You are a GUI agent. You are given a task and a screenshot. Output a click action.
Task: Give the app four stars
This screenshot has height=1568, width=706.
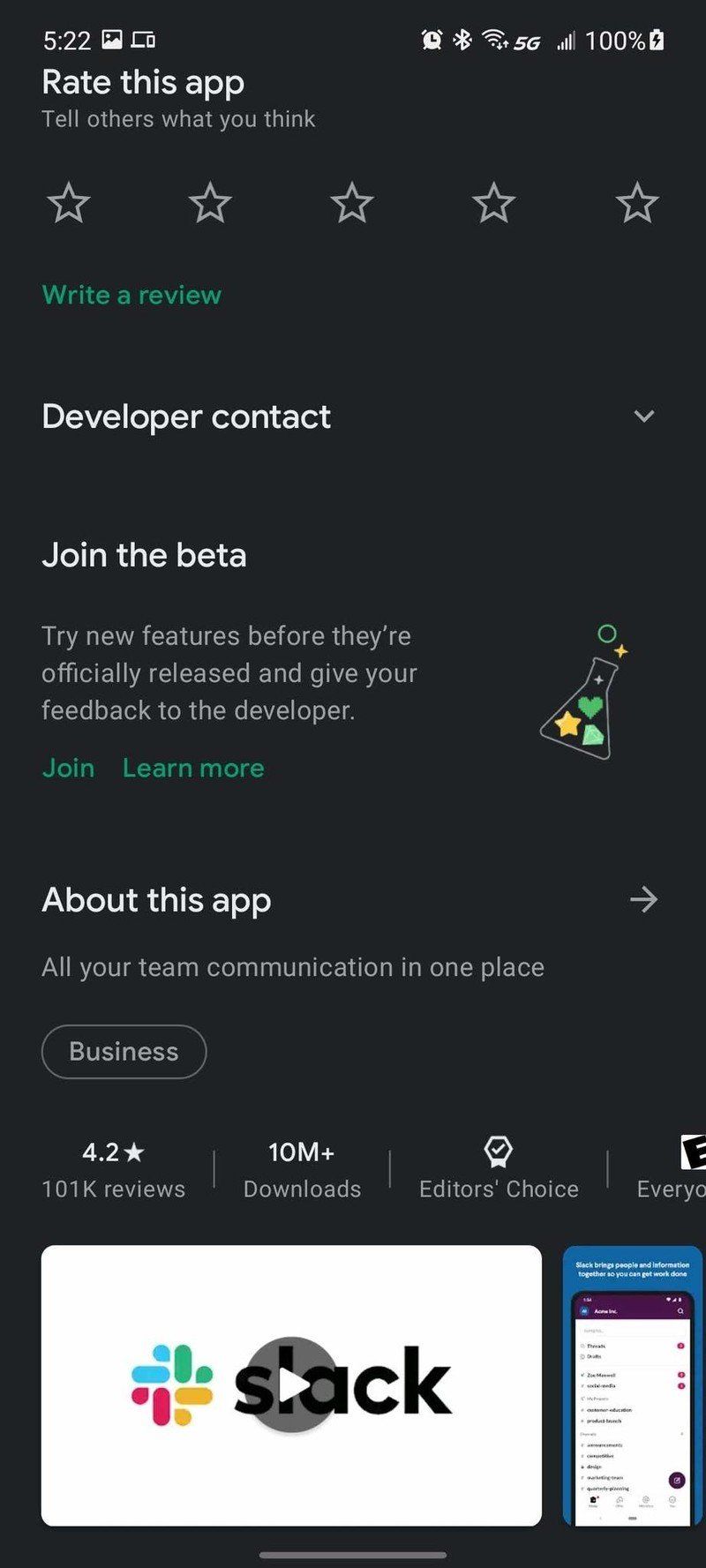point(494,202)
